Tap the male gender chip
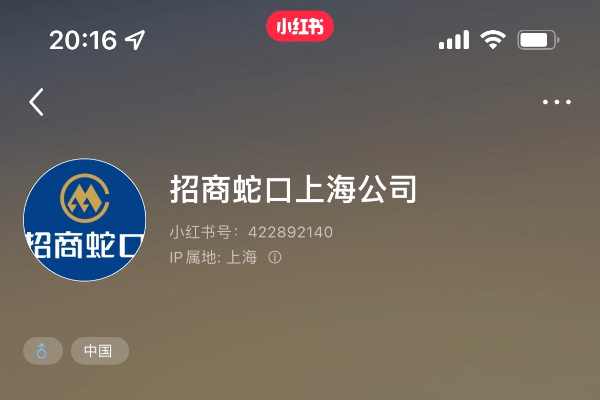 coord(42,351)
